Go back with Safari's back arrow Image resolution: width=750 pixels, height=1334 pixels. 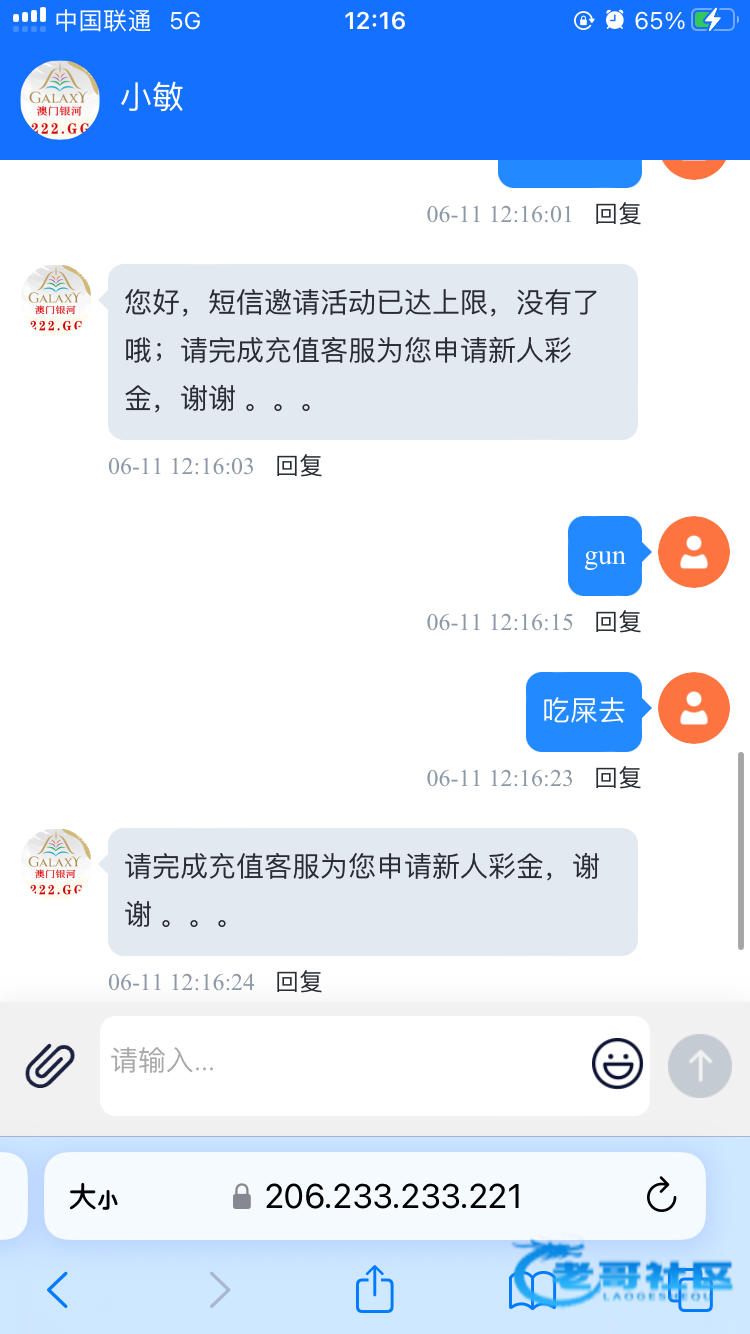click(58, 1290)
